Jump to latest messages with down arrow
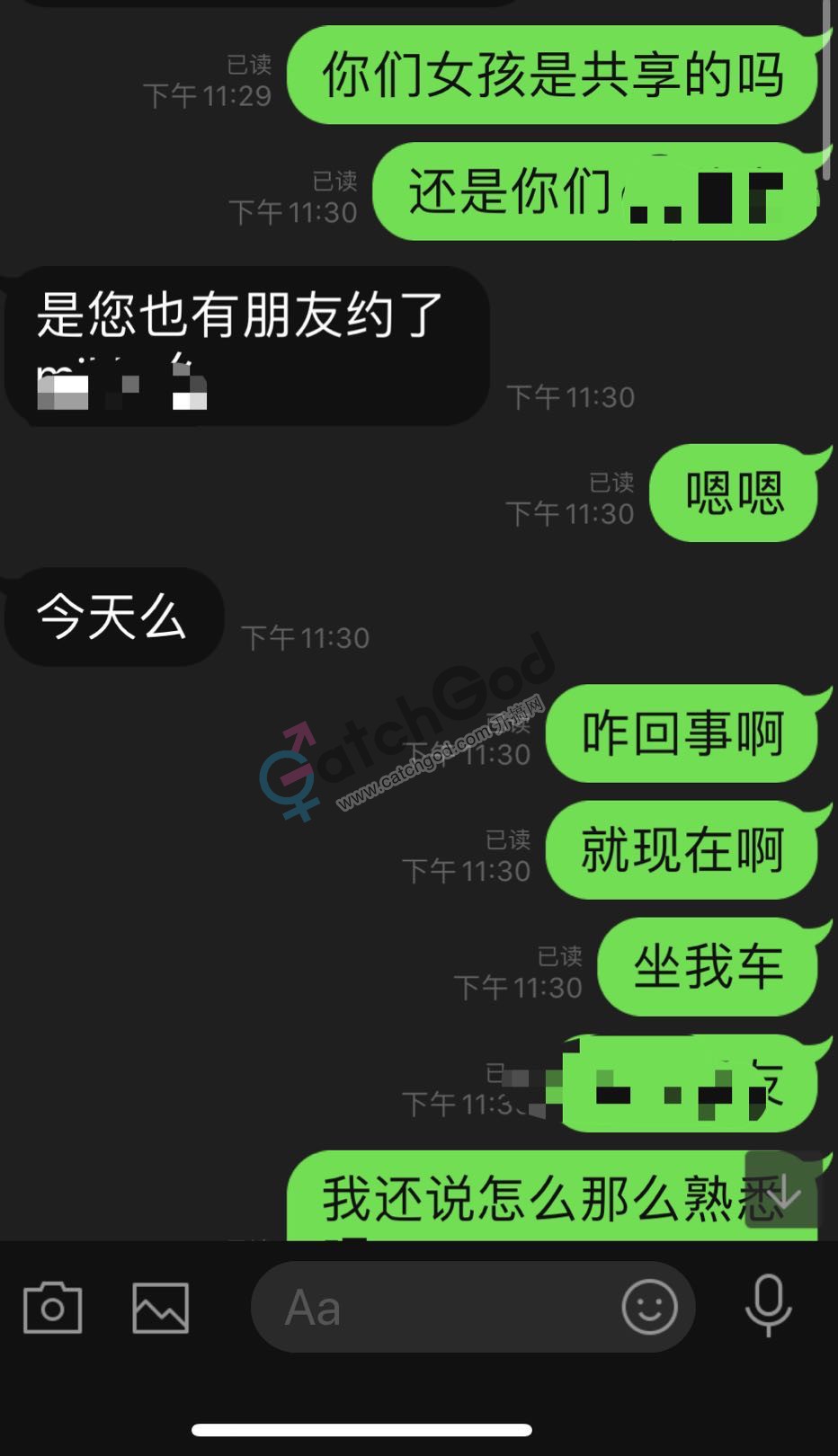Image resolution: width=838 pixels, height=1456 pixels. 784,1190
